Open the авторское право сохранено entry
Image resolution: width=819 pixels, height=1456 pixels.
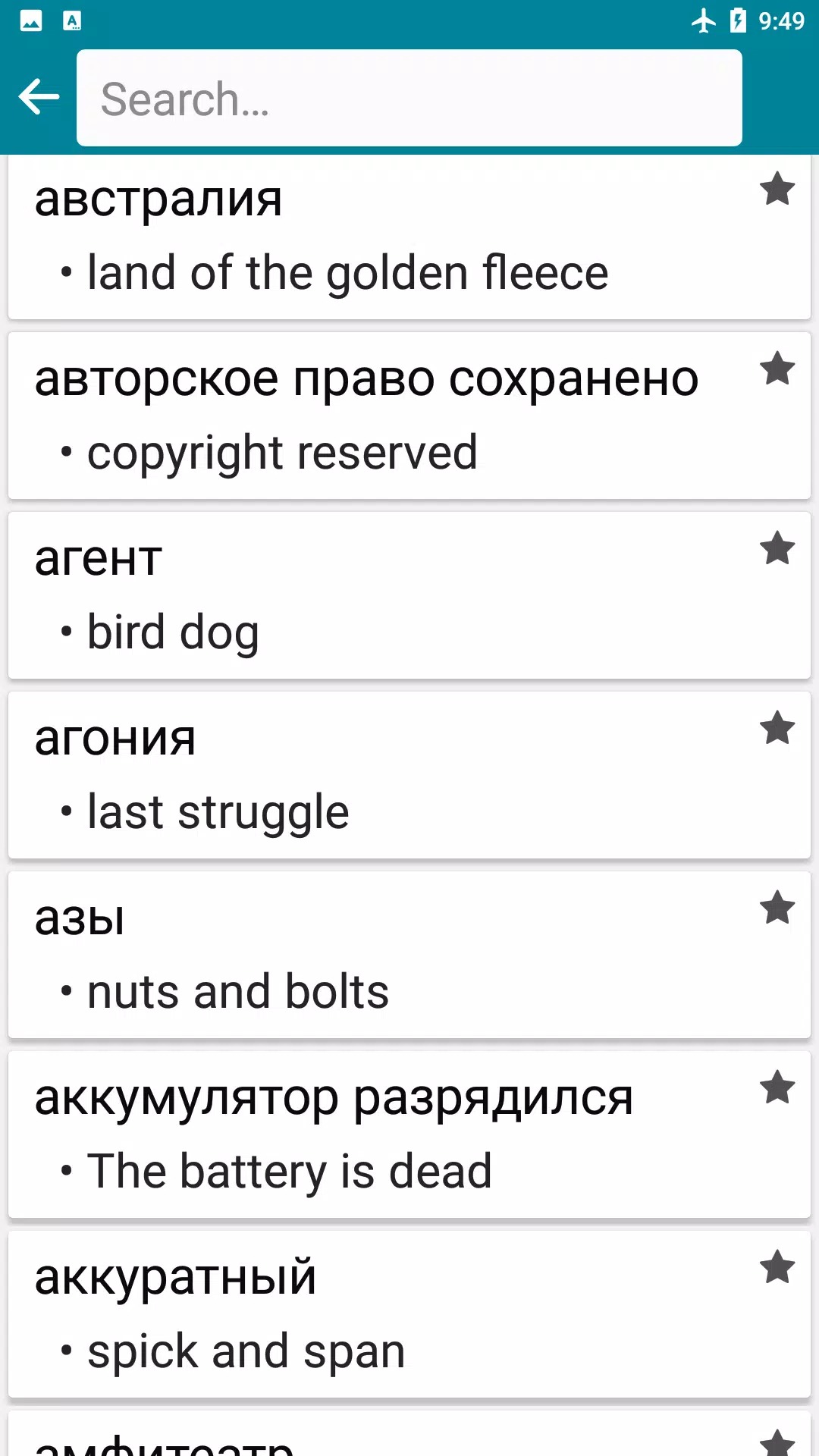pyautogui.click(x=379, y=416)
